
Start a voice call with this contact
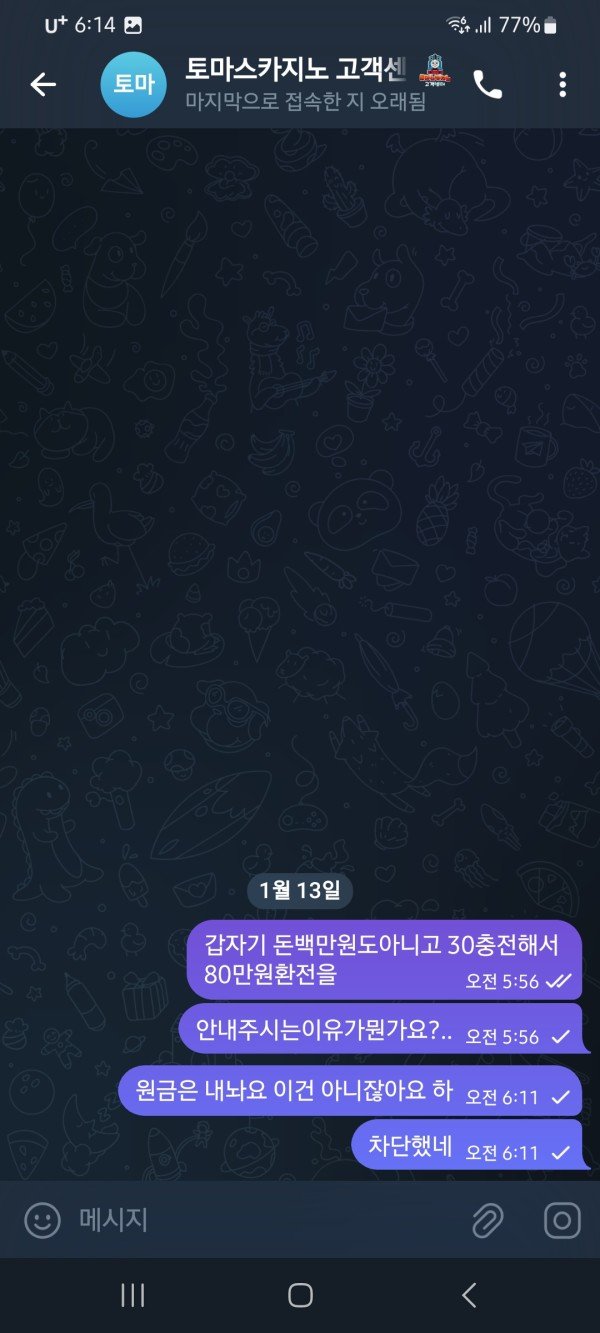(487, 85)
